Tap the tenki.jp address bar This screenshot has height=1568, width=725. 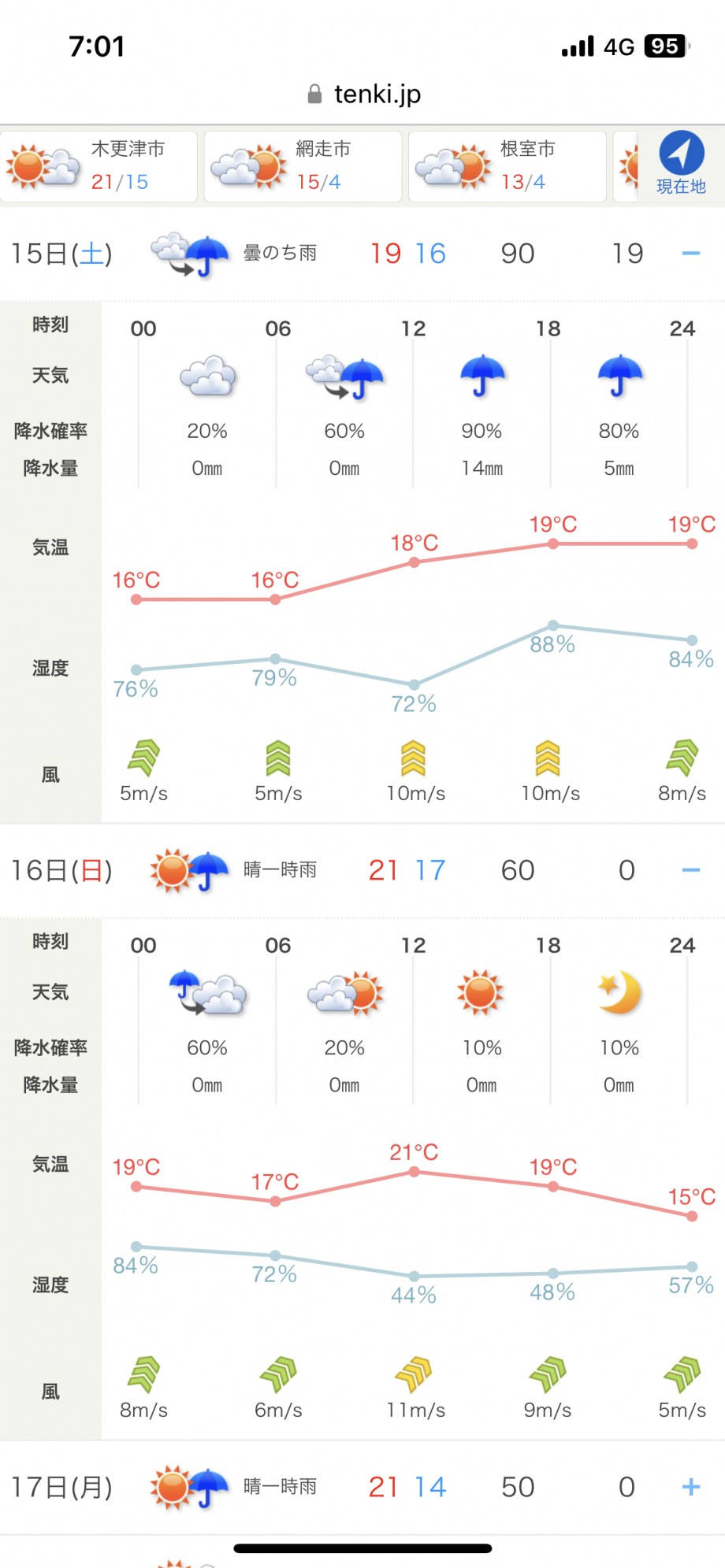point(362,95)
